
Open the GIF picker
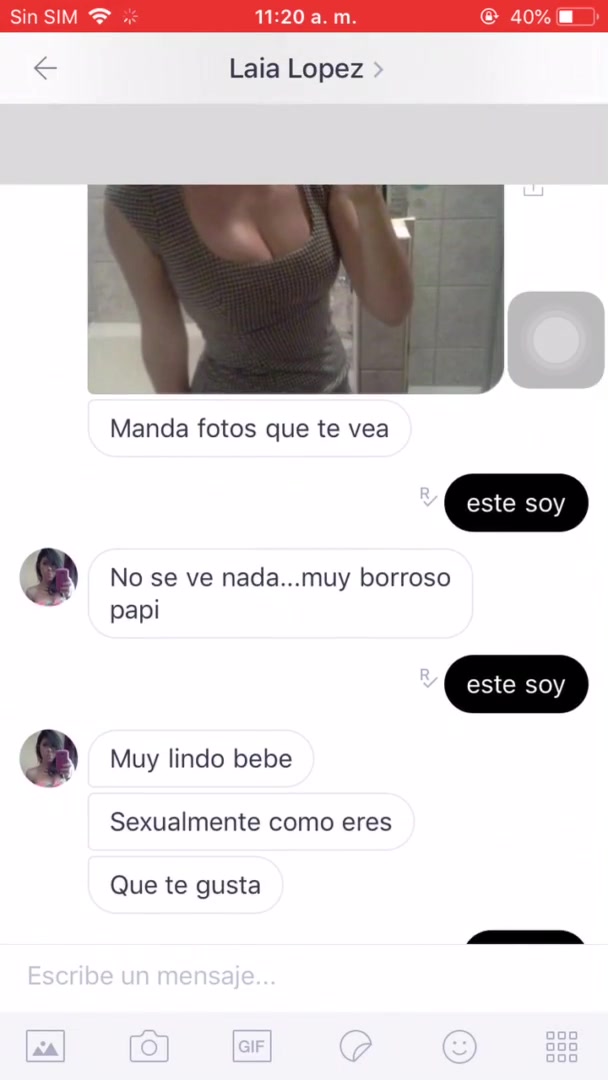(x=252, y=1047)
